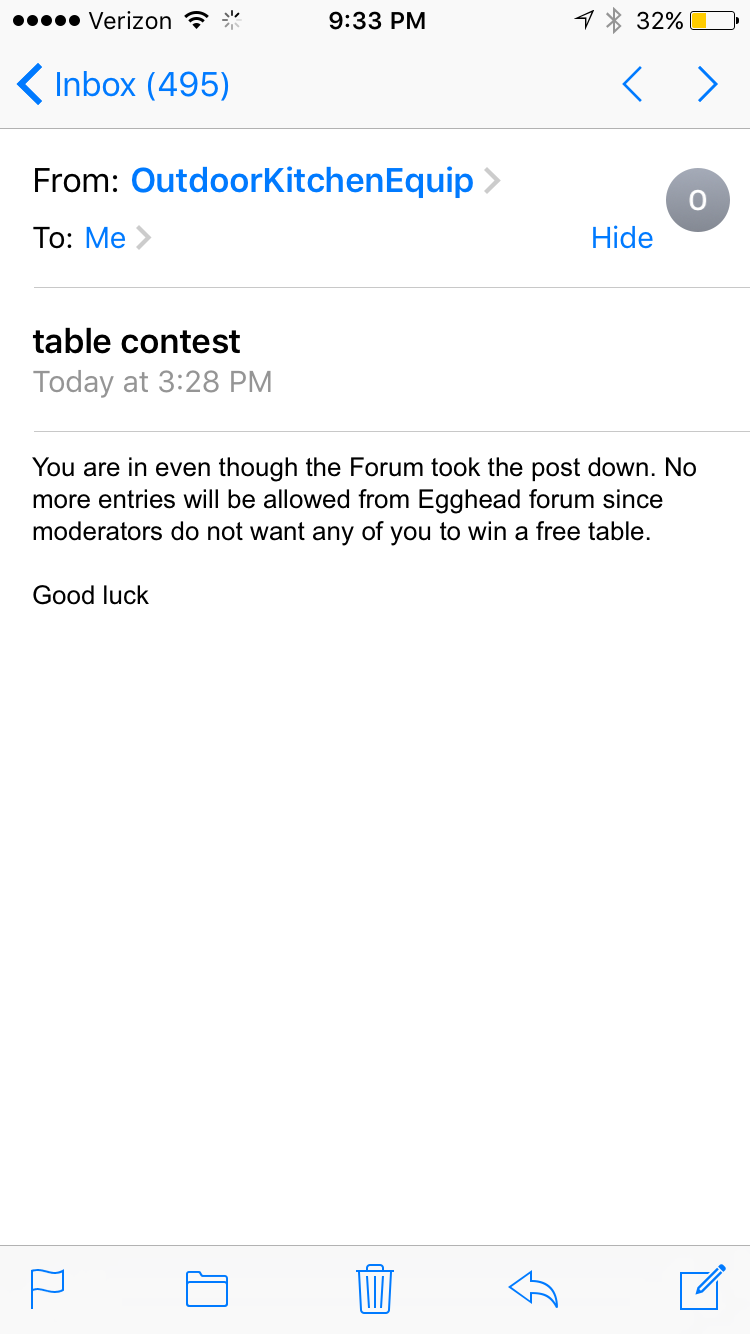Viewport: 750px width, 1334px height.
Task: Hide the message header details
Action: (621, 238)
